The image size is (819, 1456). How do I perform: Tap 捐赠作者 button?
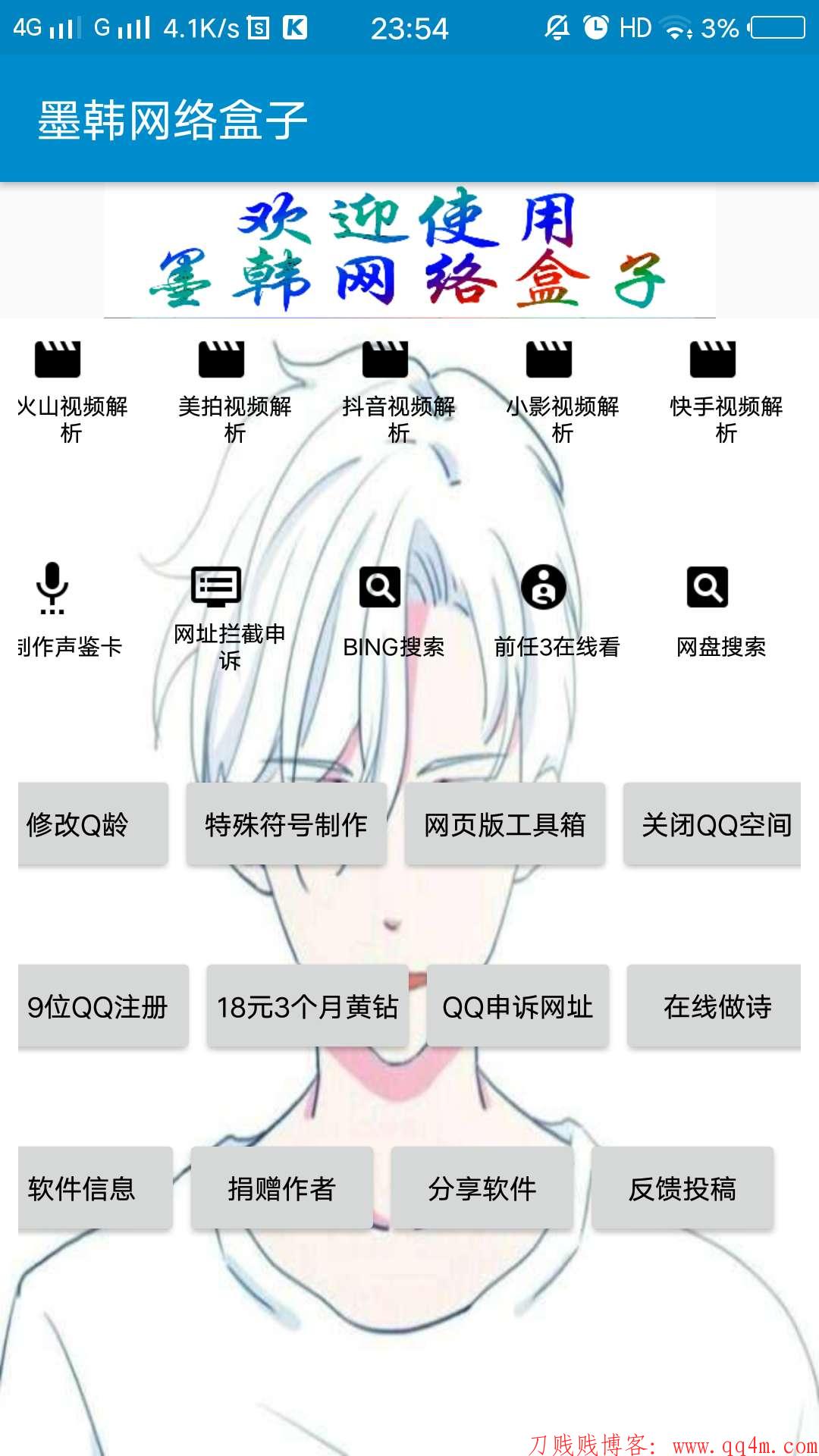tap(282, 1188)
